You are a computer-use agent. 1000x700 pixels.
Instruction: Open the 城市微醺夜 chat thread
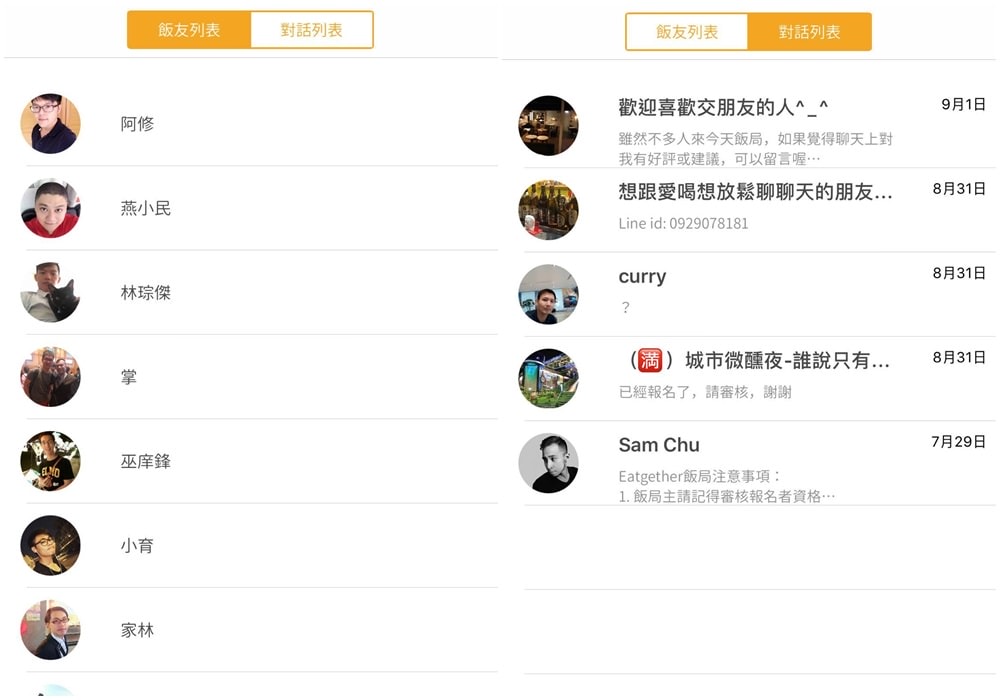click(x=755, y=378)
